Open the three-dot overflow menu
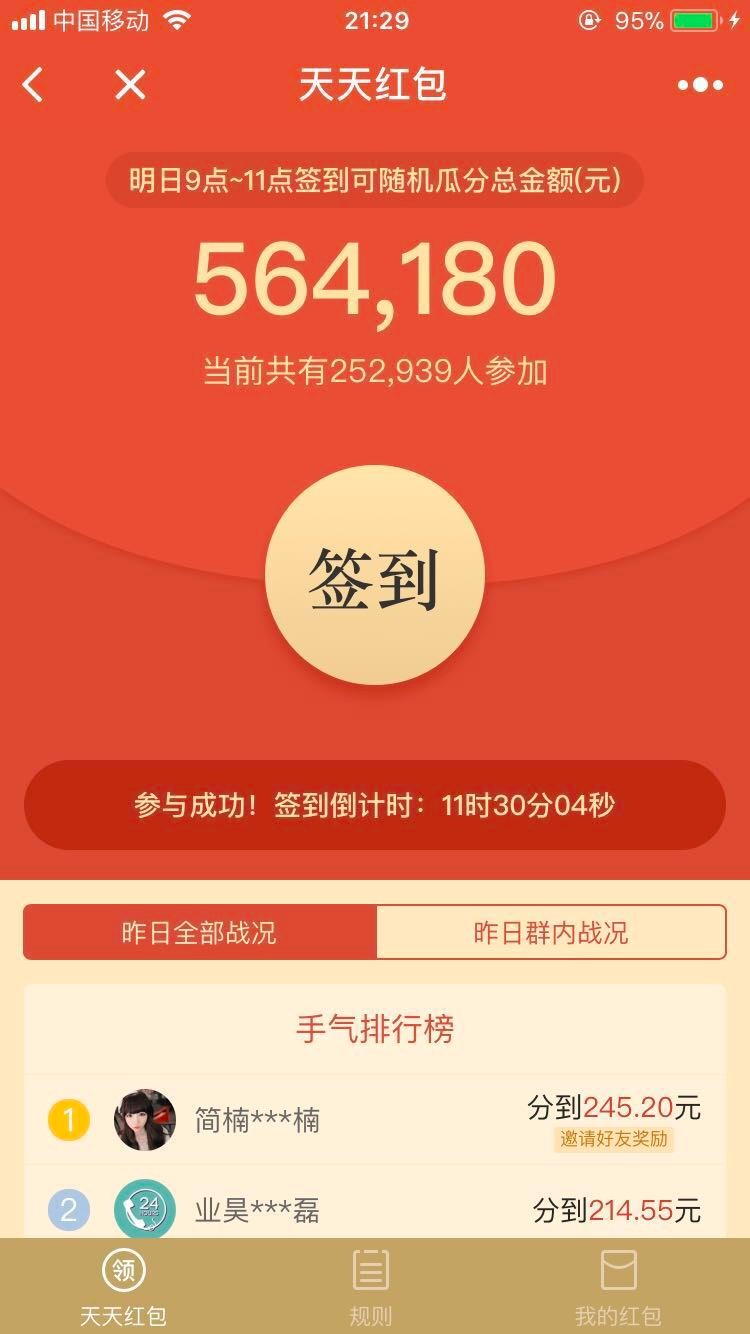750x1334 pixels. (x=700, y=85)
